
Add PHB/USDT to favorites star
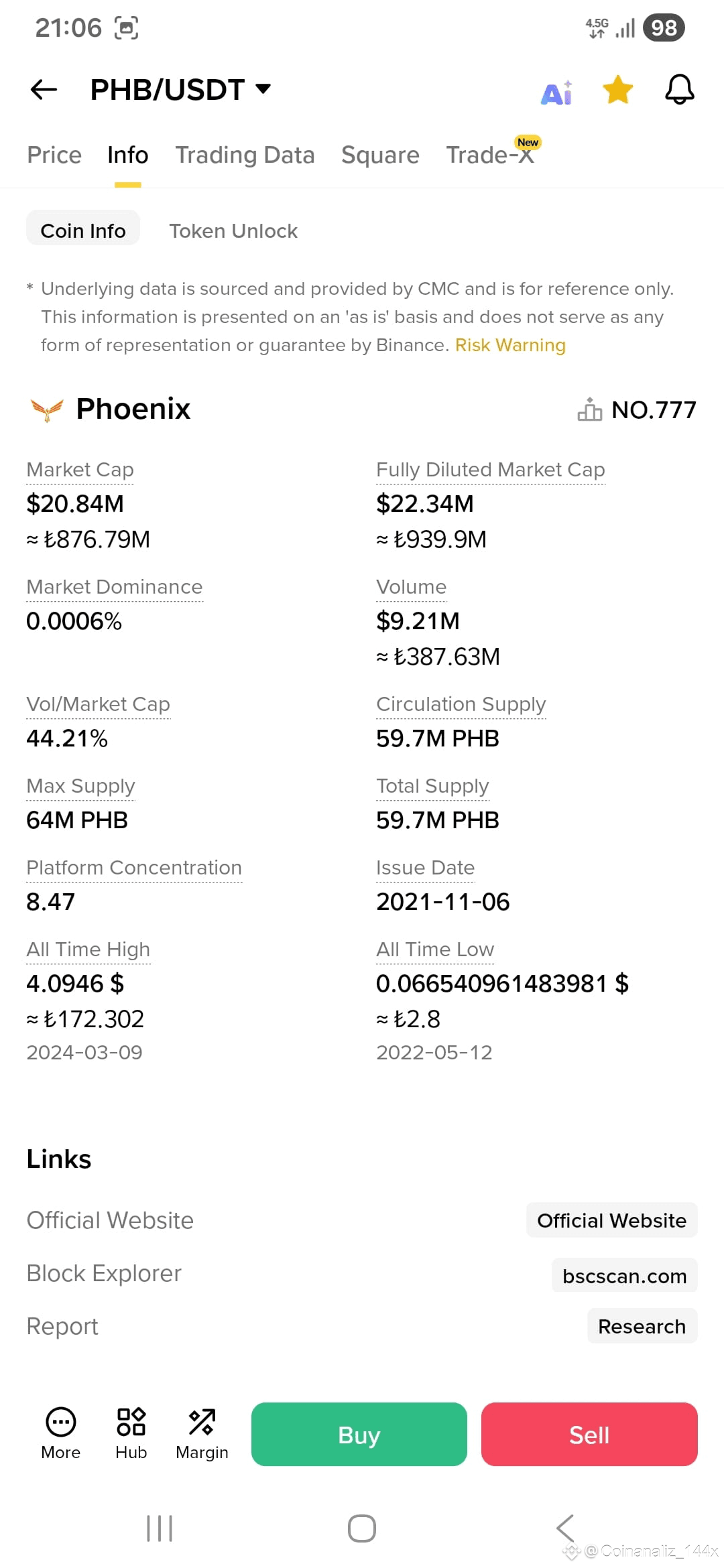pos(616,89)
